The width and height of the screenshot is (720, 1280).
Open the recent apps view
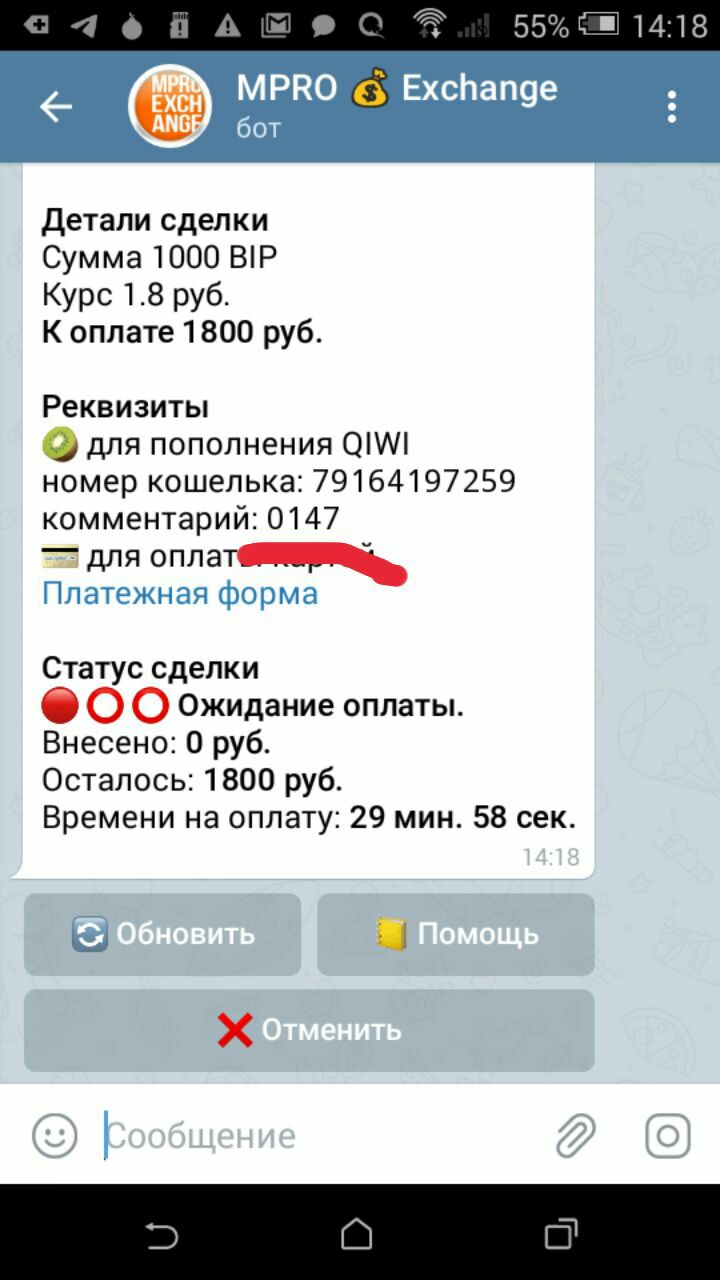click(561, 1234)
